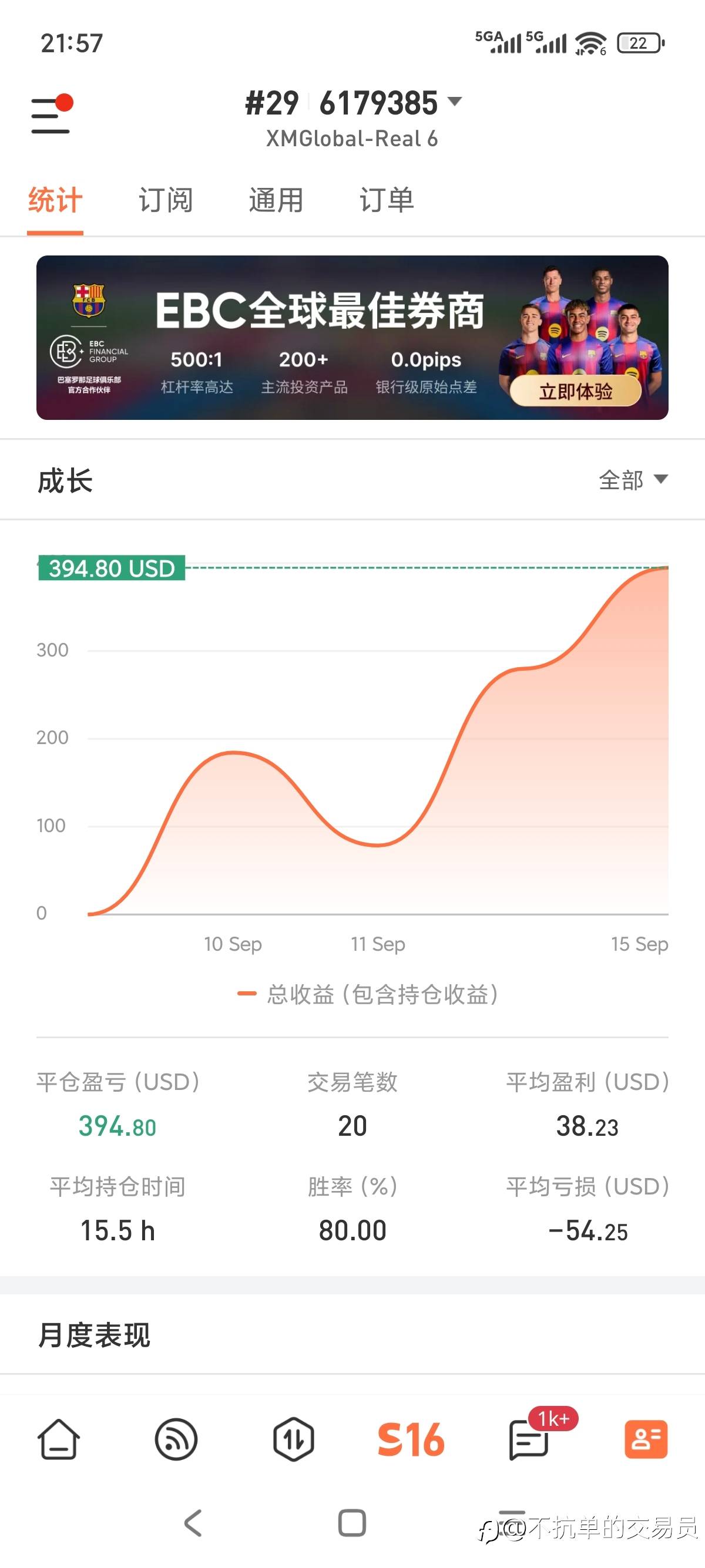Go to the home tab in bottom bar
The width and height of the screenshot is (705, 1568).
click(x=59, y=1439)
